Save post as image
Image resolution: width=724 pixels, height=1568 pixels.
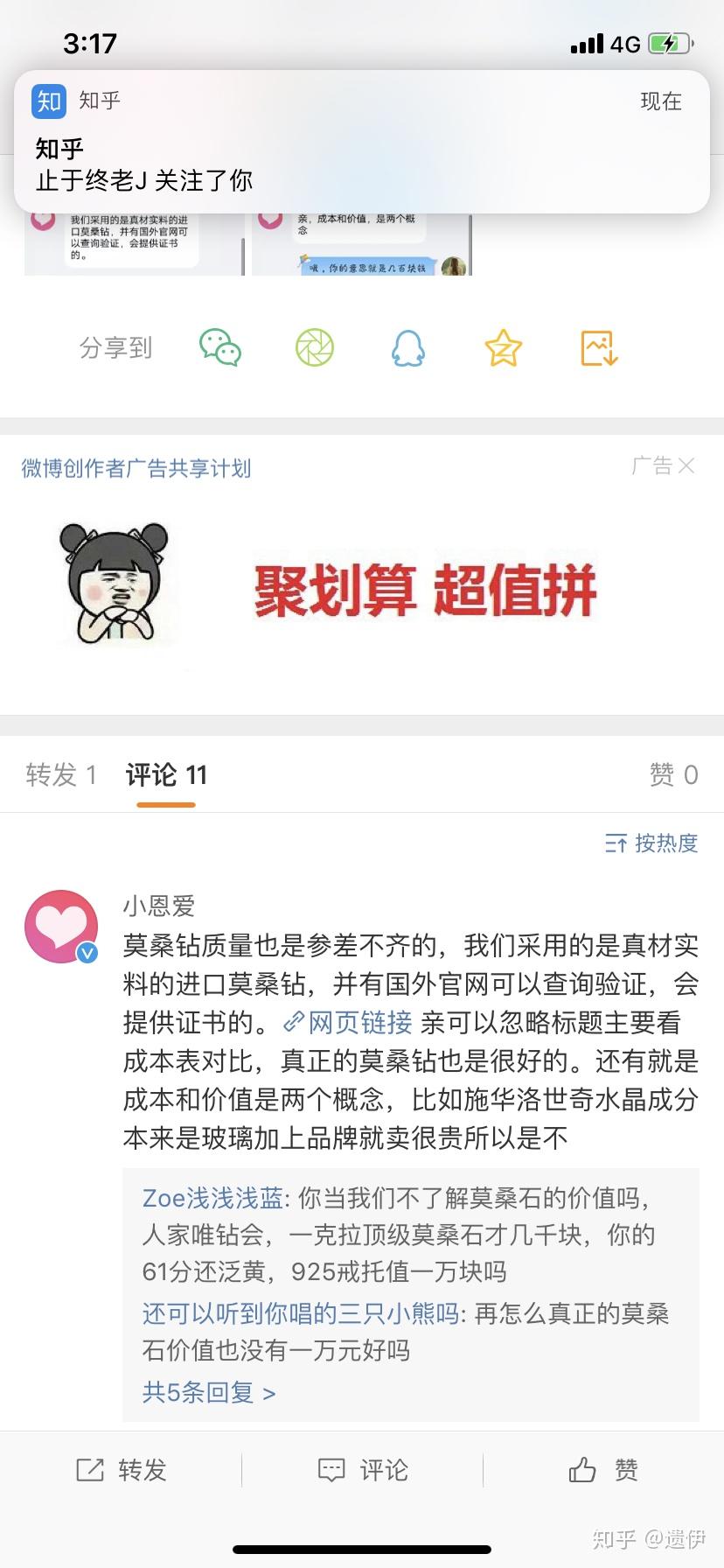point(600,348)
